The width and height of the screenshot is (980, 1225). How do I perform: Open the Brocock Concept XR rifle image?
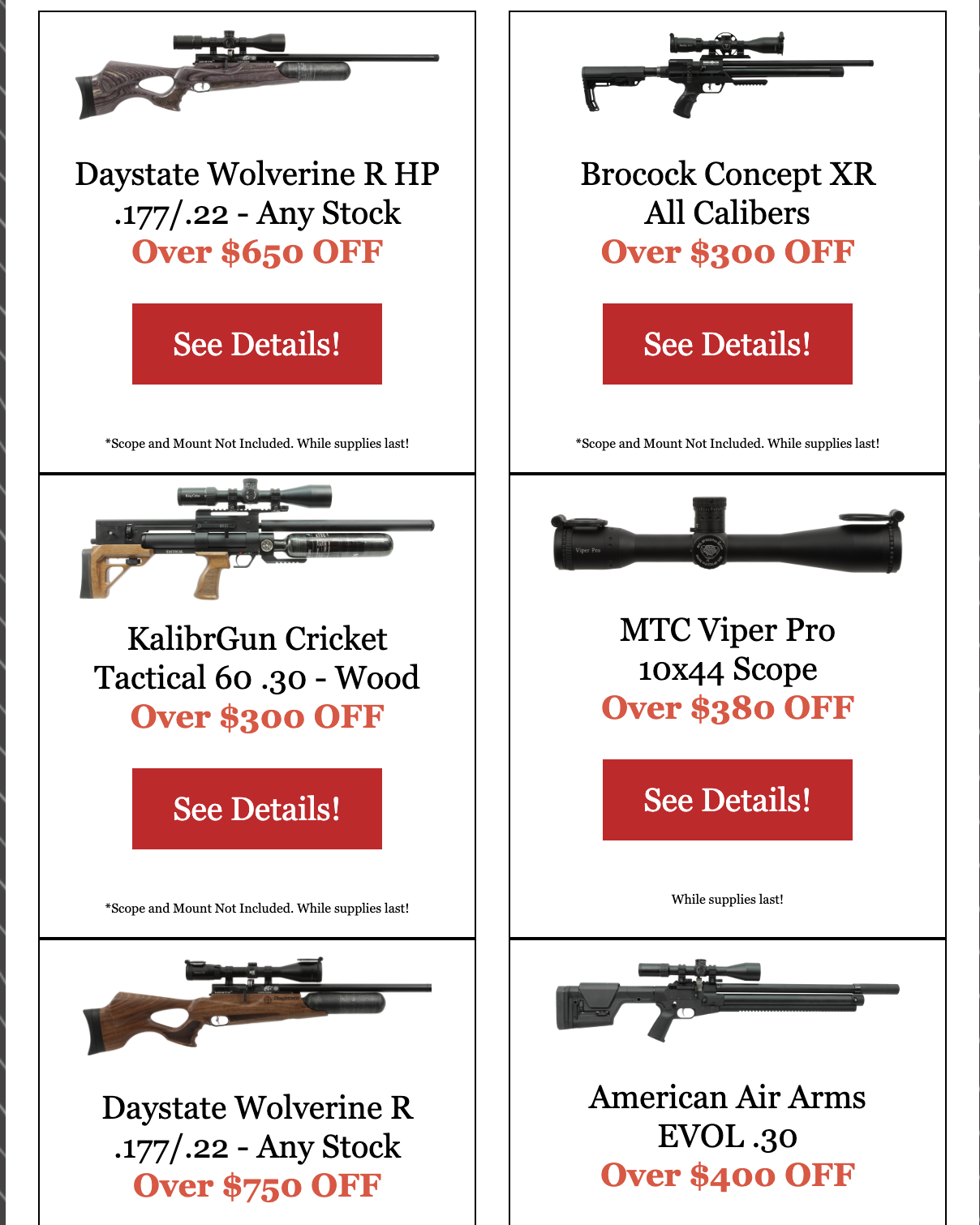coord(727,75)
